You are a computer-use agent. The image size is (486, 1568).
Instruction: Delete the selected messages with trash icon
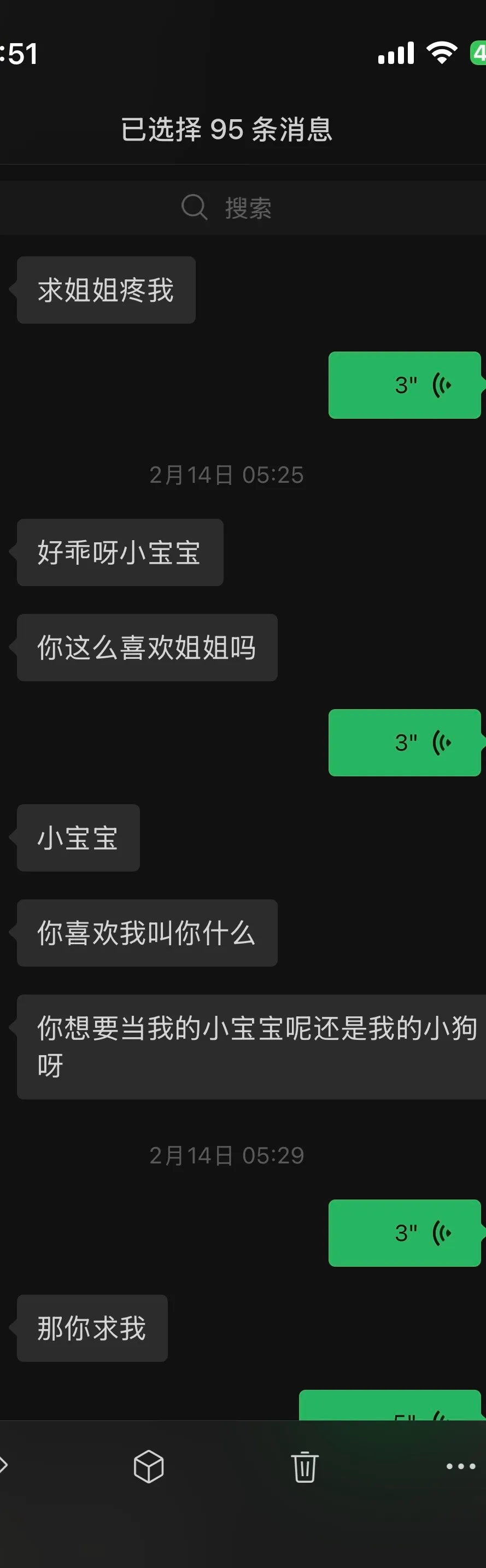(305, 1466)
